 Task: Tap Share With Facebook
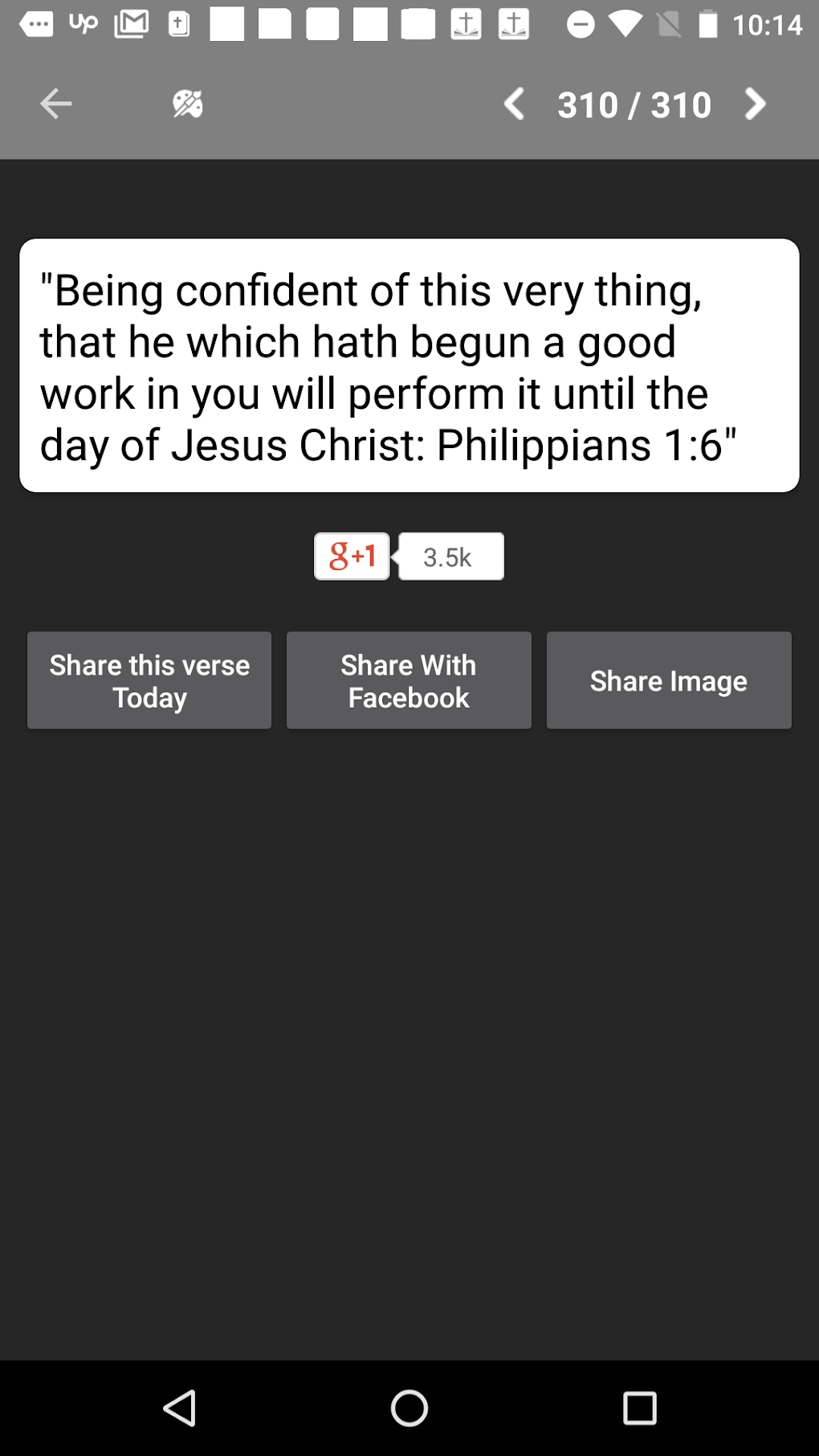pyautogui.click(x=409, y=680)
